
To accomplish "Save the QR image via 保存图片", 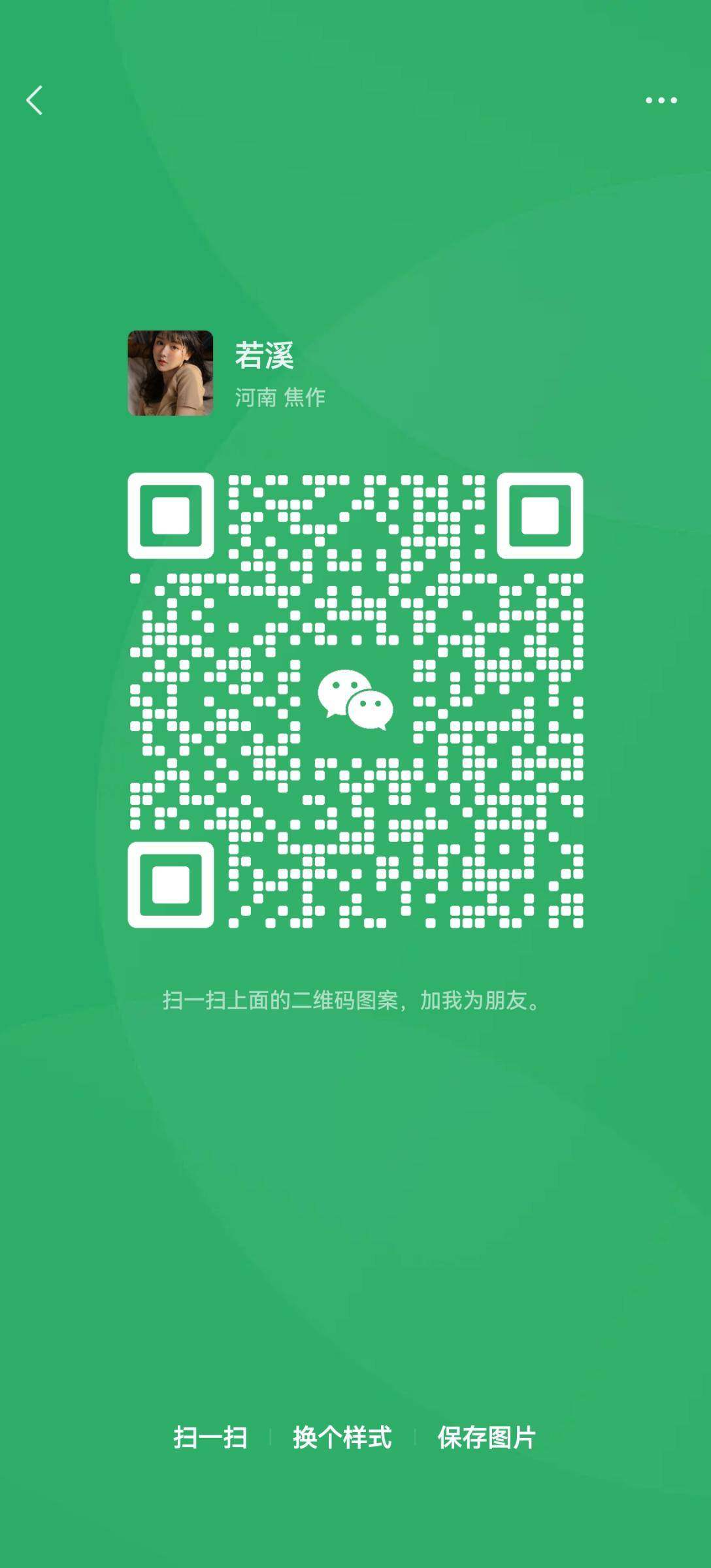I will (x=486, y=1438).
